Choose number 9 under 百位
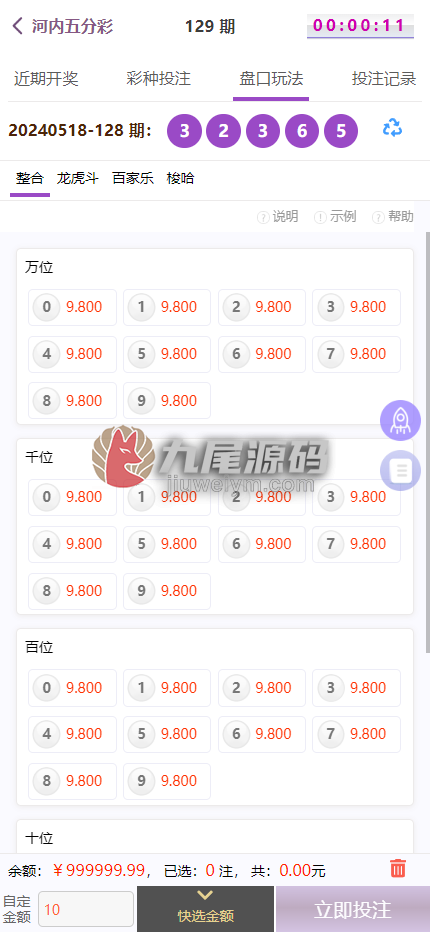The height and width of the screenshot is (932, 430). (x=167, y=781)
